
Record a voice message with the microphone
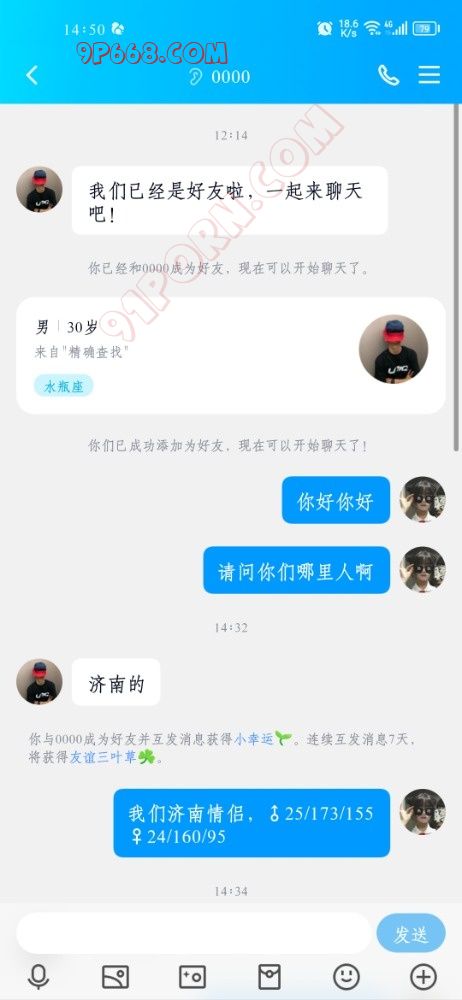click(39, 976)
